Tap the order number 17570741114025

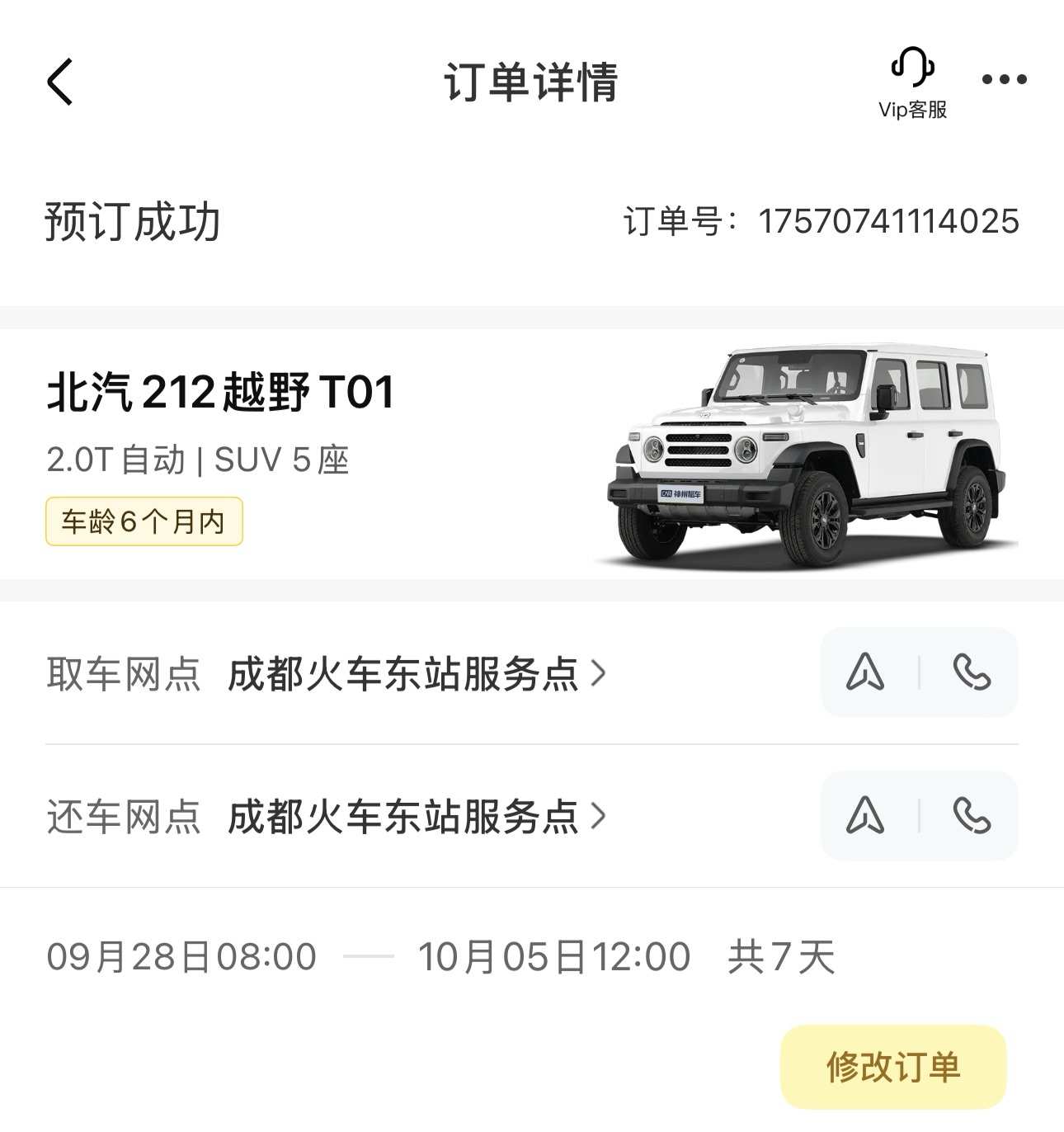887,219
